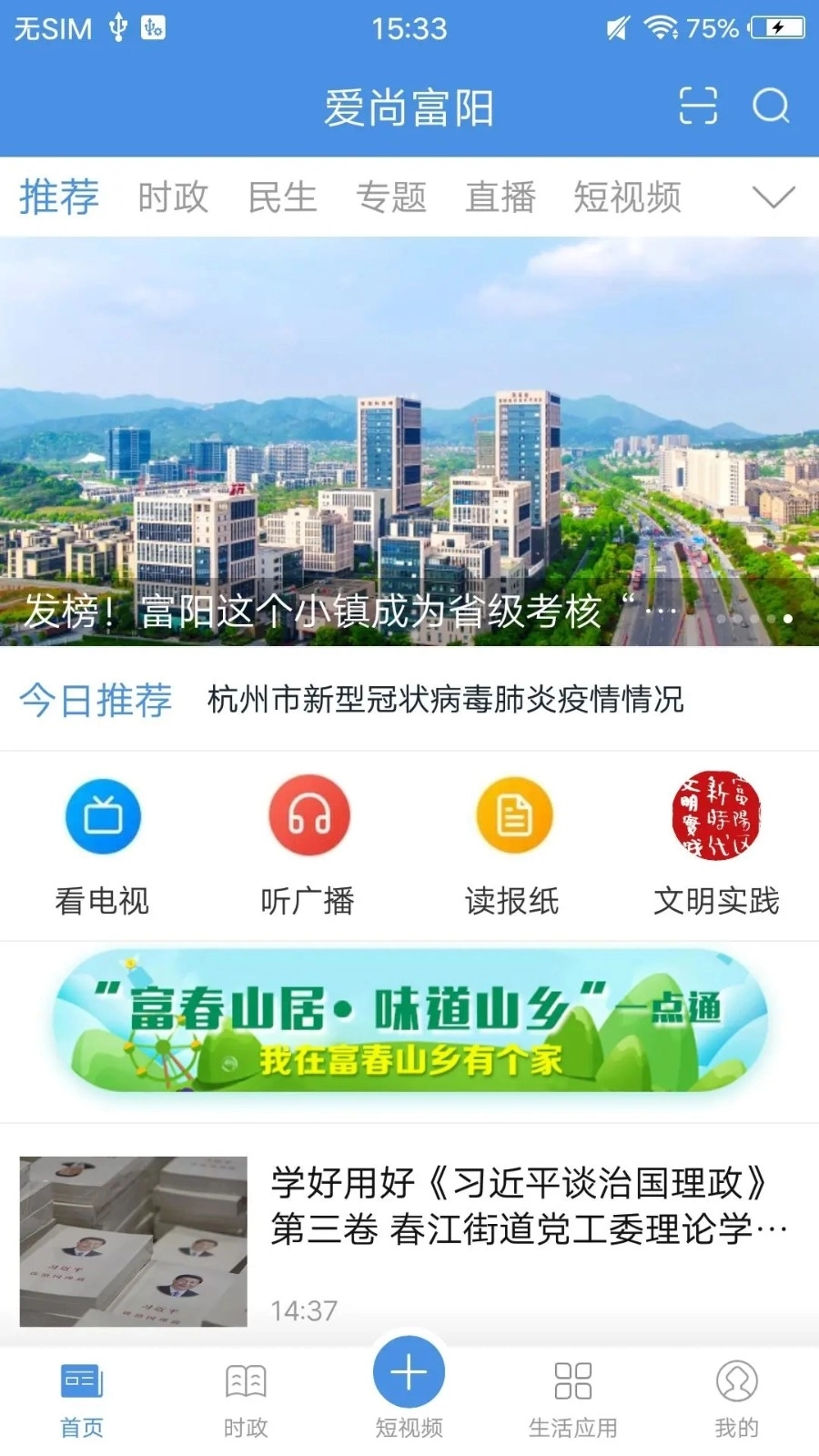Image resolution: width=819 pixels, height=1456 pixels.
Task: Tap the blue plus button for 短视频
Action: tap(409, 1374)
